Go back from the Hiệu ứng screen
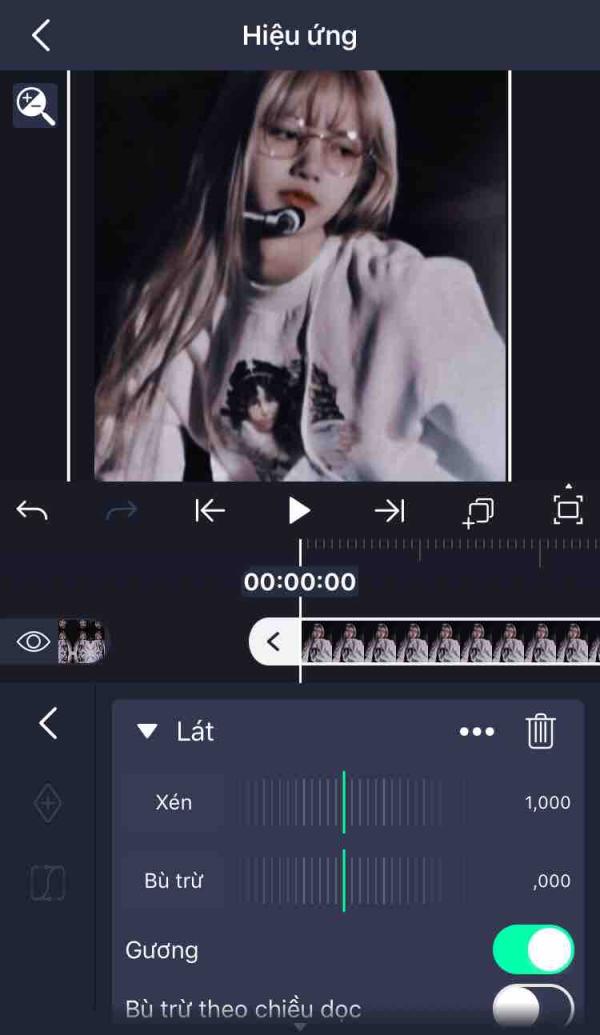This screenshot has width=600, height=1035. 41,36
